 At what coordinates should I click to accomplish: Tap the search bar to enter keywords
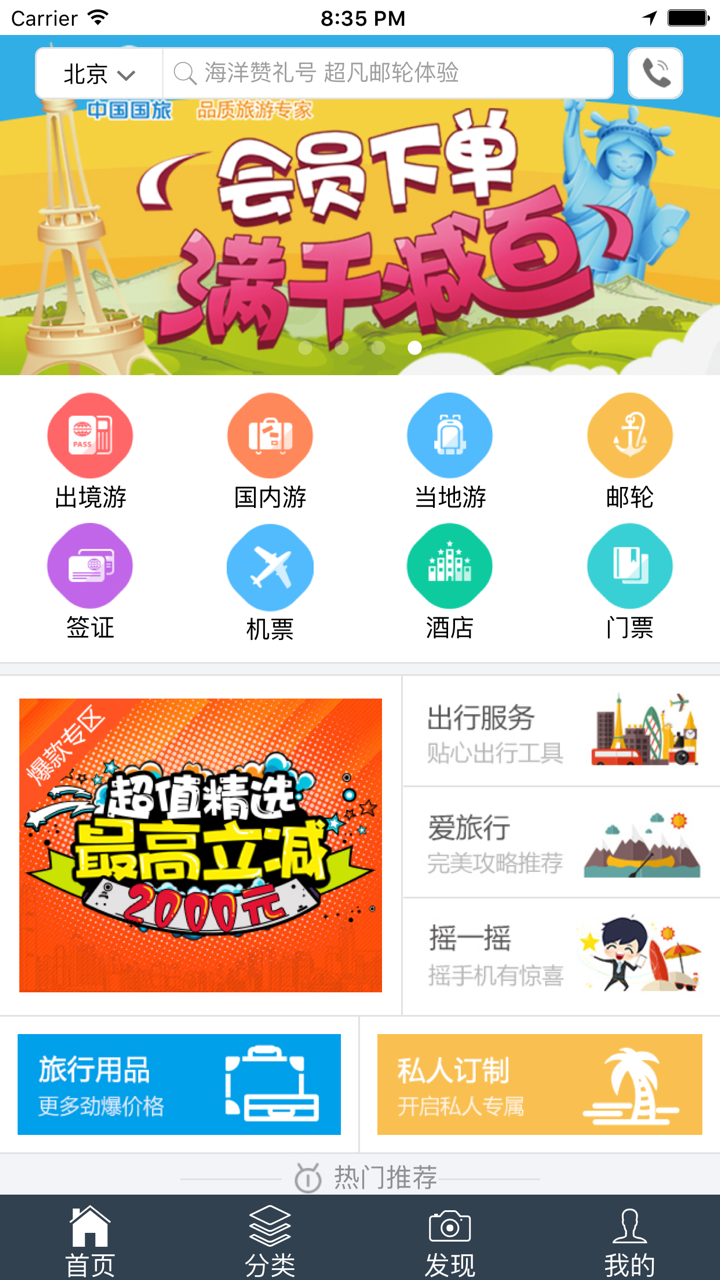(390, 73)
